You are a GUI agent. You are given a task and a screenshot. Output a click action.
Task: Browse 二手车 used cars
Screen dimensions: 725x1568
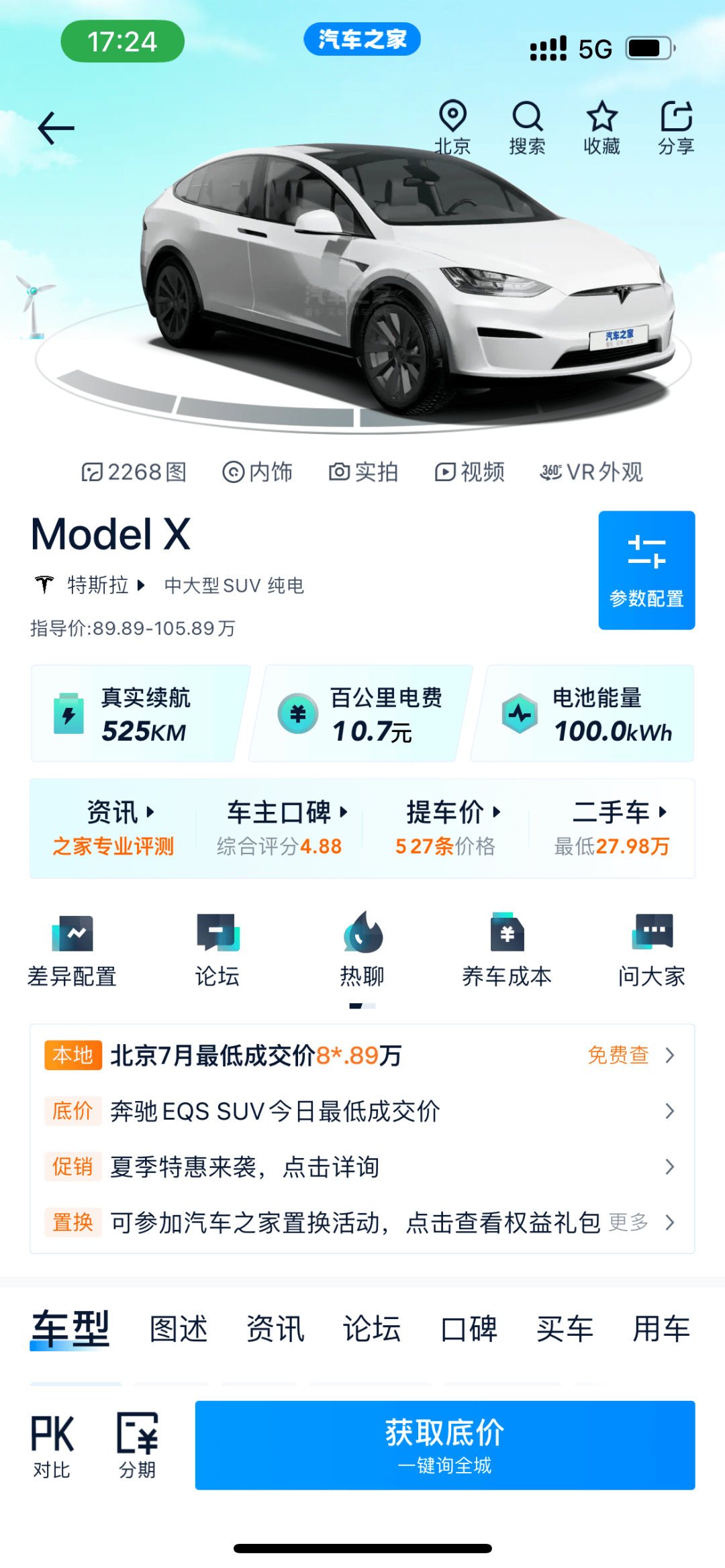(x=612, y=828)
